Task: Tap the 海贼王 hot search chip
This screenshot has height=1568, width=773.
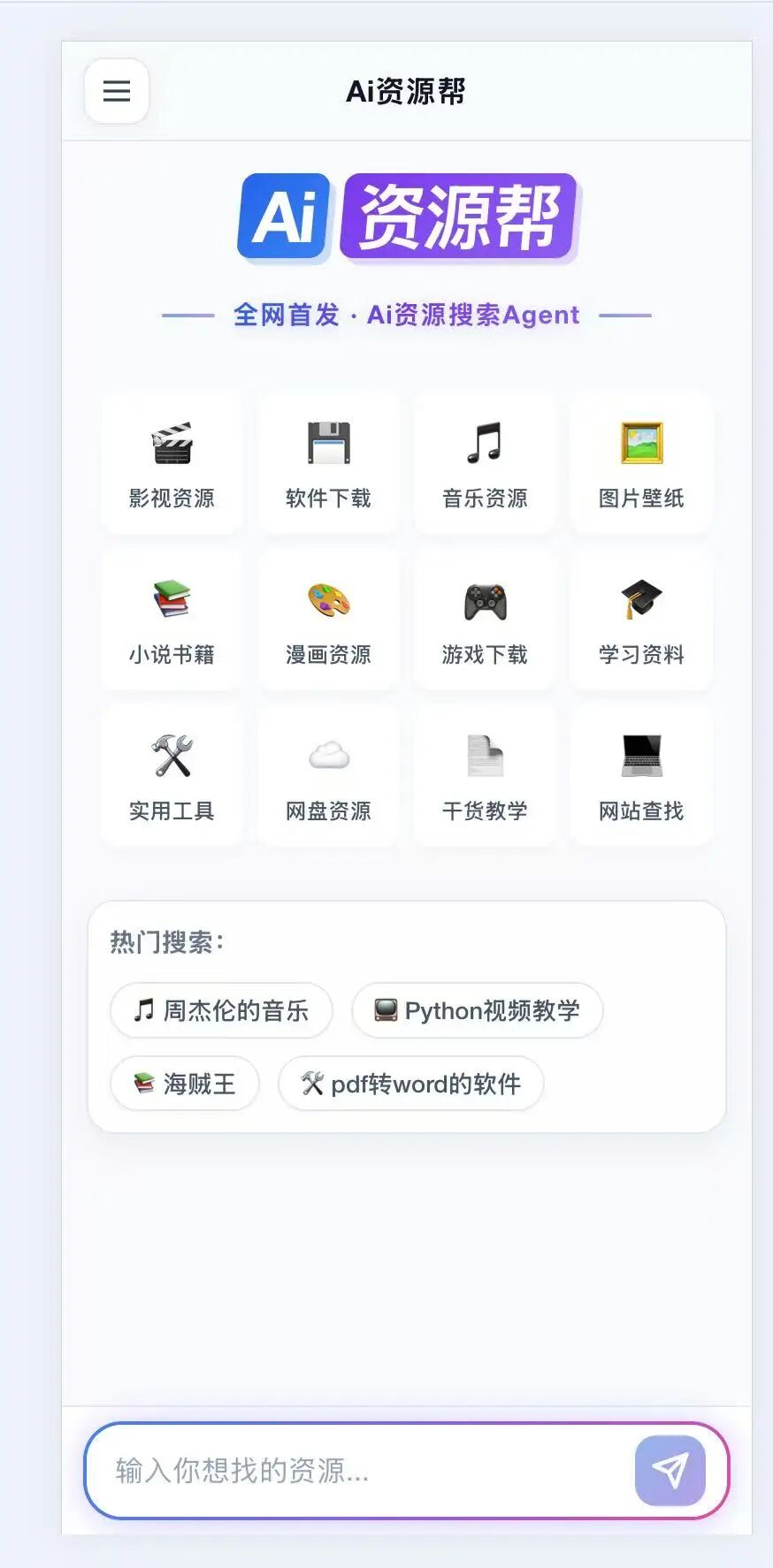Action: coord(185,1084)
